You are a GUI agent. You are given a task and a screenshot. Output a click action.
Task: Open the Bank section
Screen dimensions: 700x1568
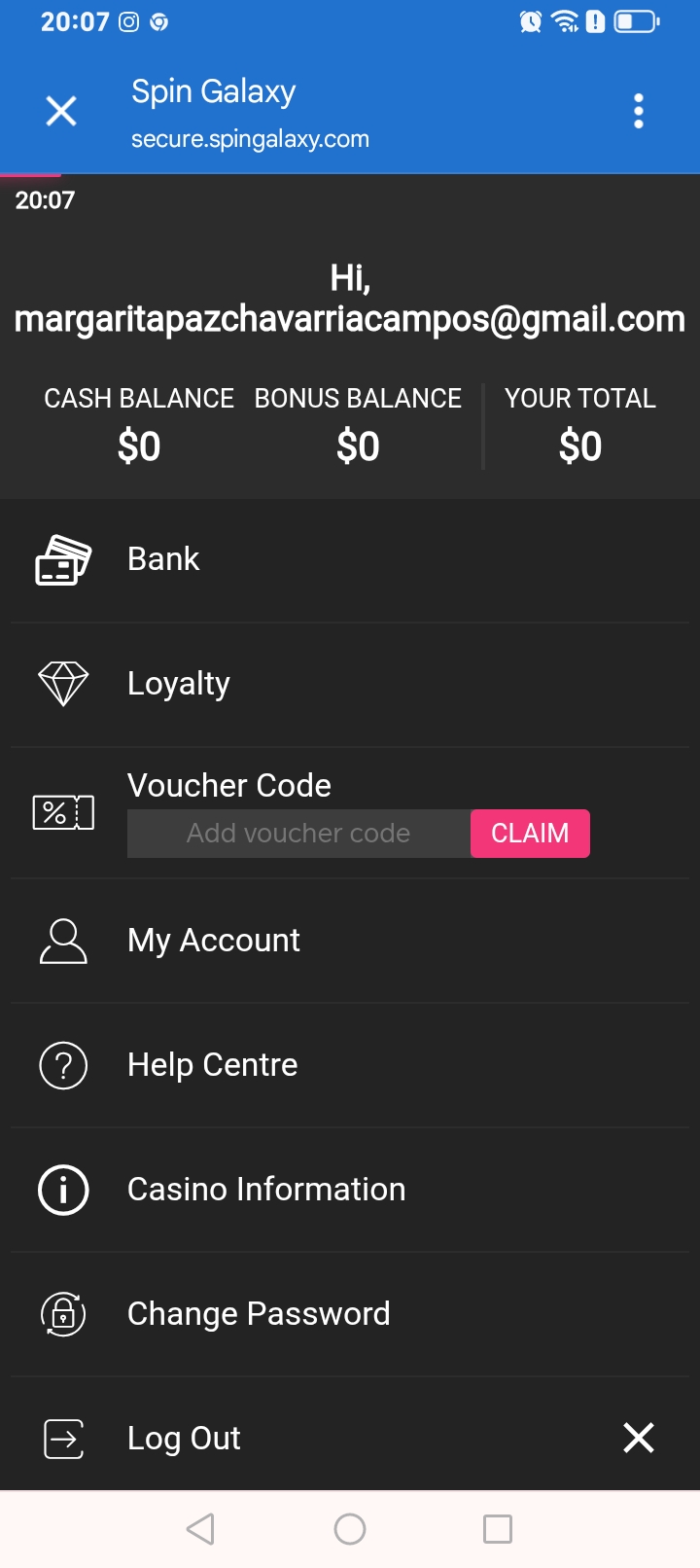[x=163, y=559]
